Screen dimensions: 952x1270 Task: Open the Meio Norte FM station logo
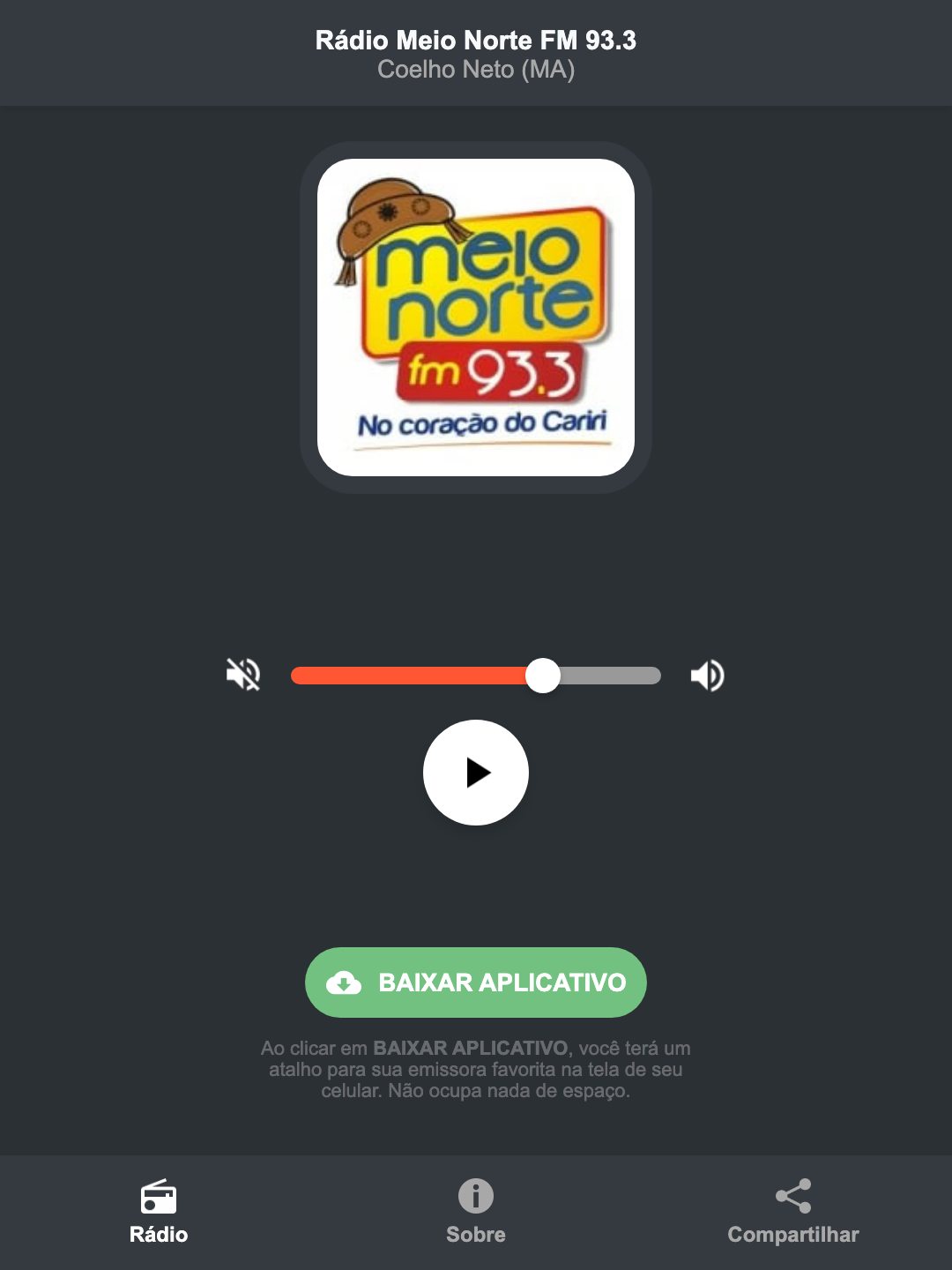[475, 316]
